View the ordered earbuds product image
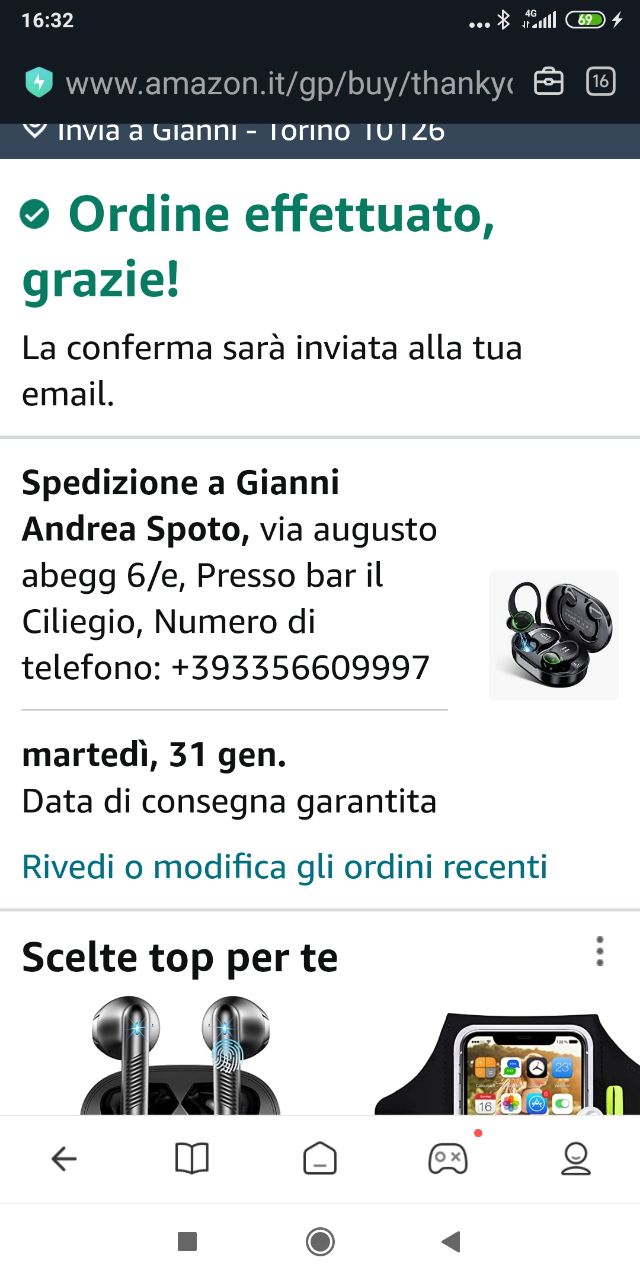640x1280 pixels. (x=553, y=635)
